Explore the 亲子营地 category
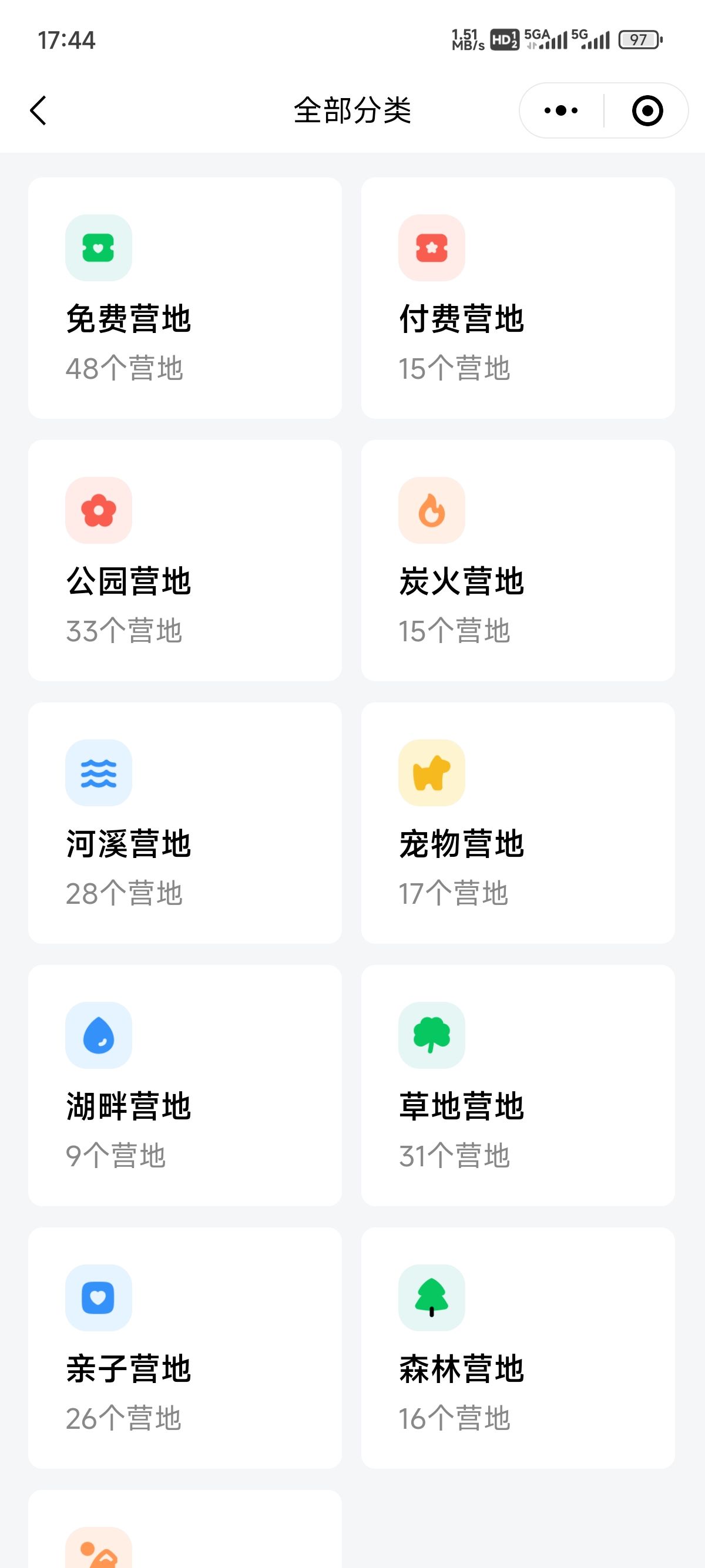 click(x=184, y=1348)
